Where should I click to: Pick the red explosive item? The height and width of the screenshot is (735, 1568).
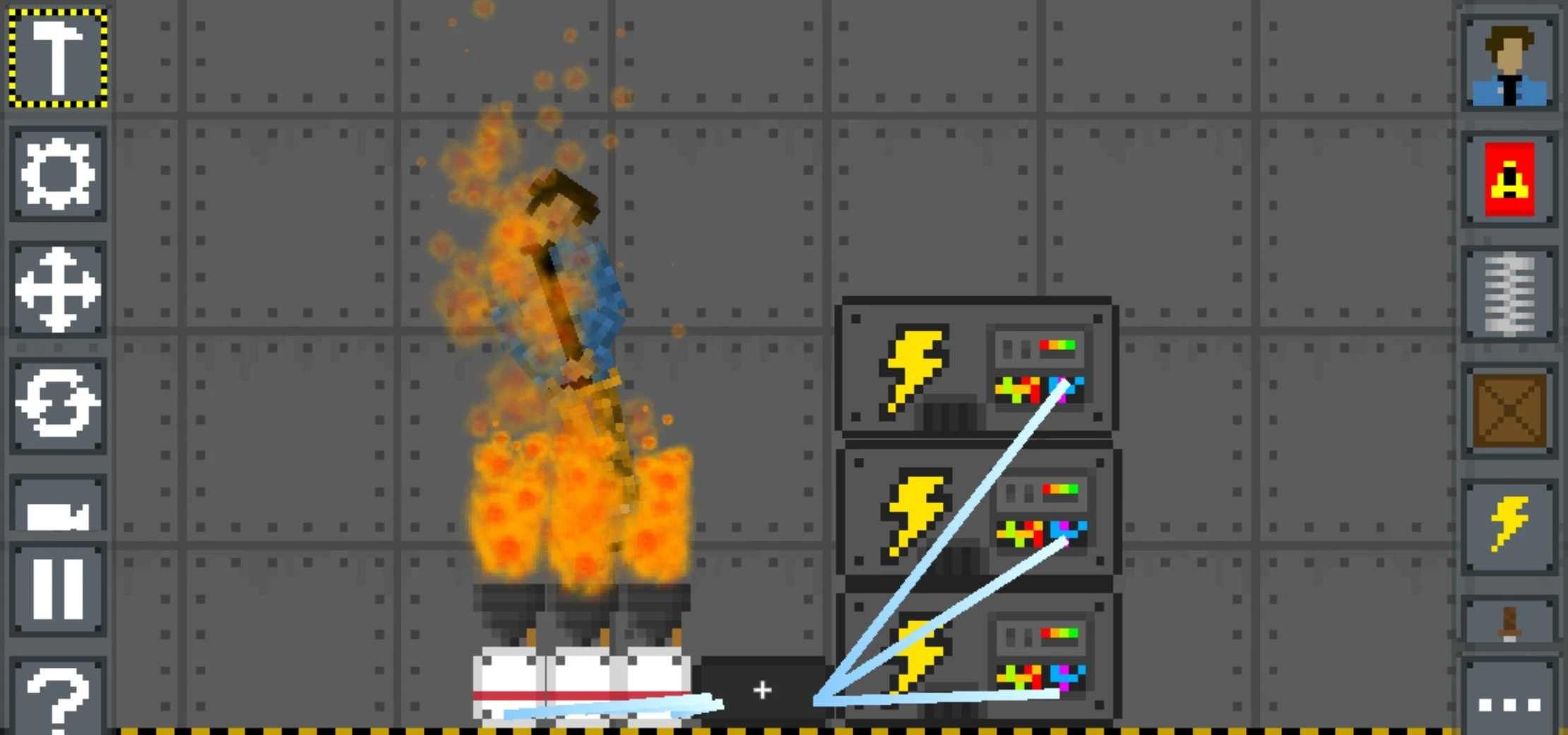tap(1509, 180)
